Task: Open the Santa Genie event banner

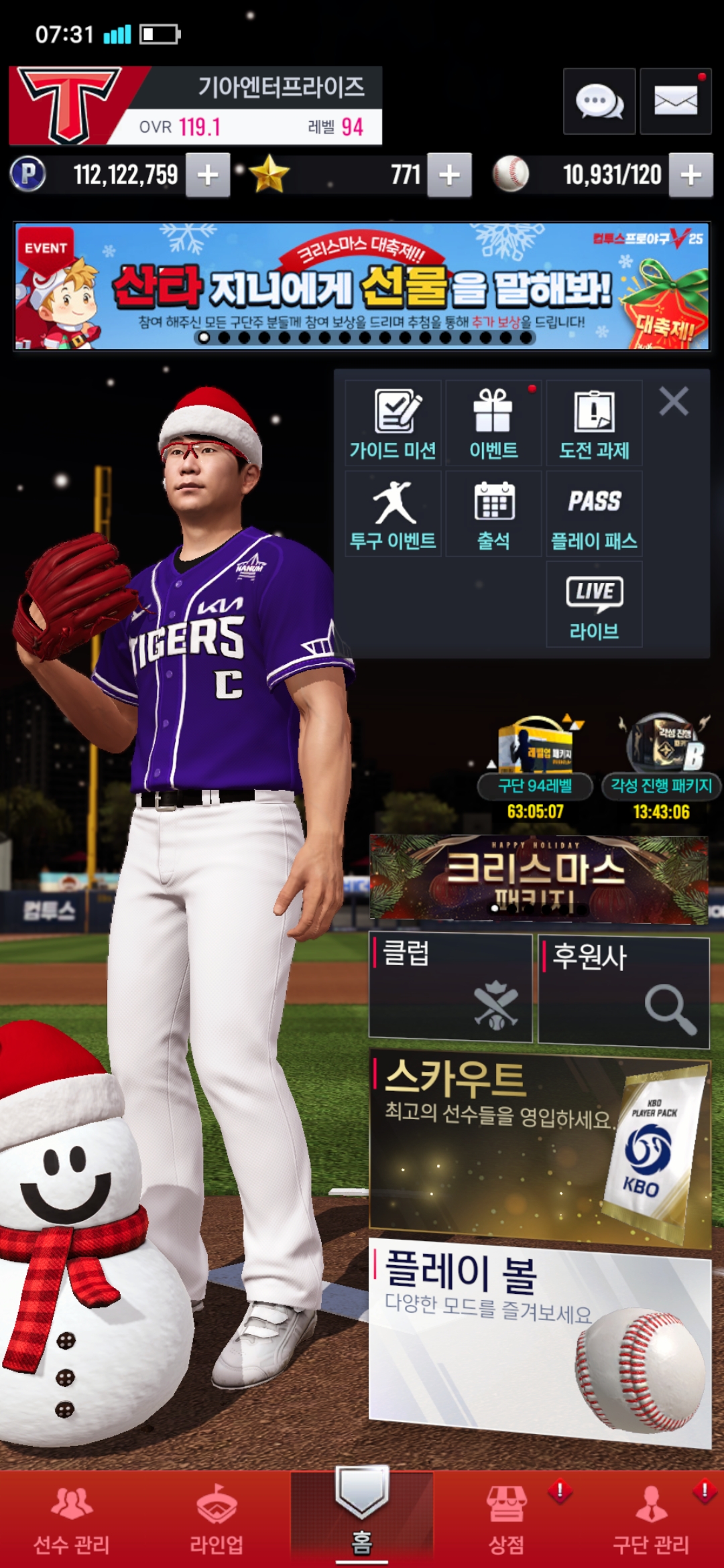Action: pyautogui.click(x=362, y=286)
